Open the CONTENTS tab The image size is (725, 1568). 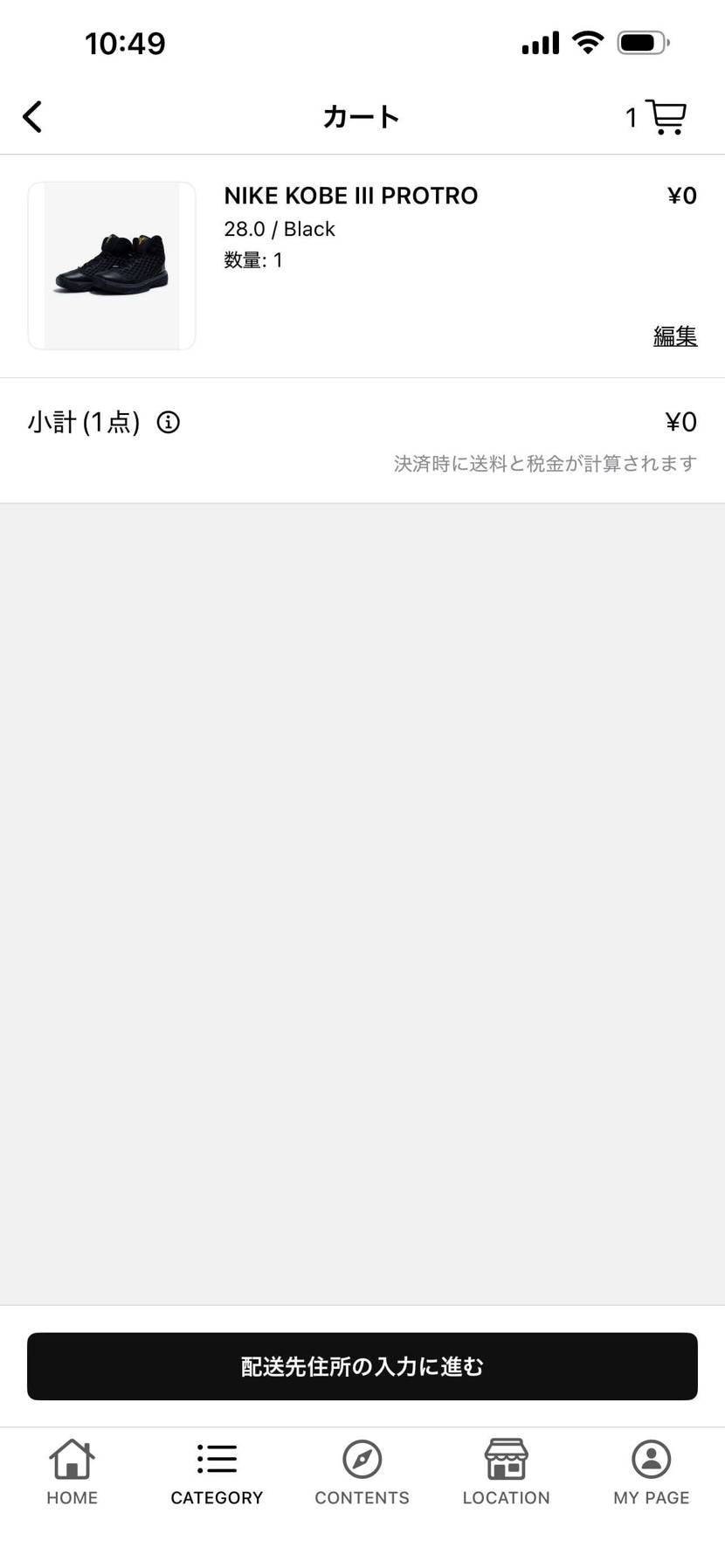pyautogui.click(x=362, y=1472)
